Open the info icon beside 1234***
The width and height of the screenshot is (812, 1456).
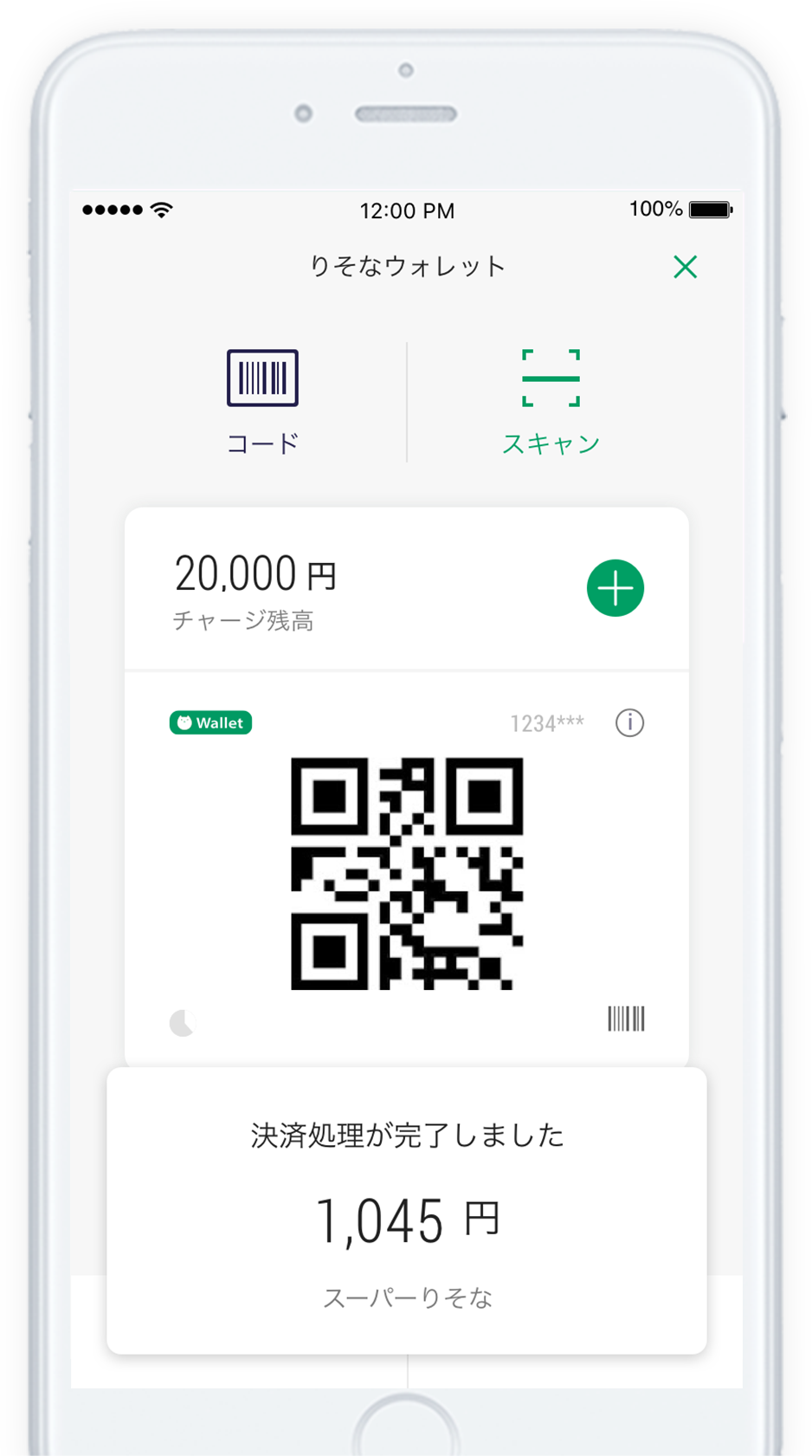pos(629,722)
